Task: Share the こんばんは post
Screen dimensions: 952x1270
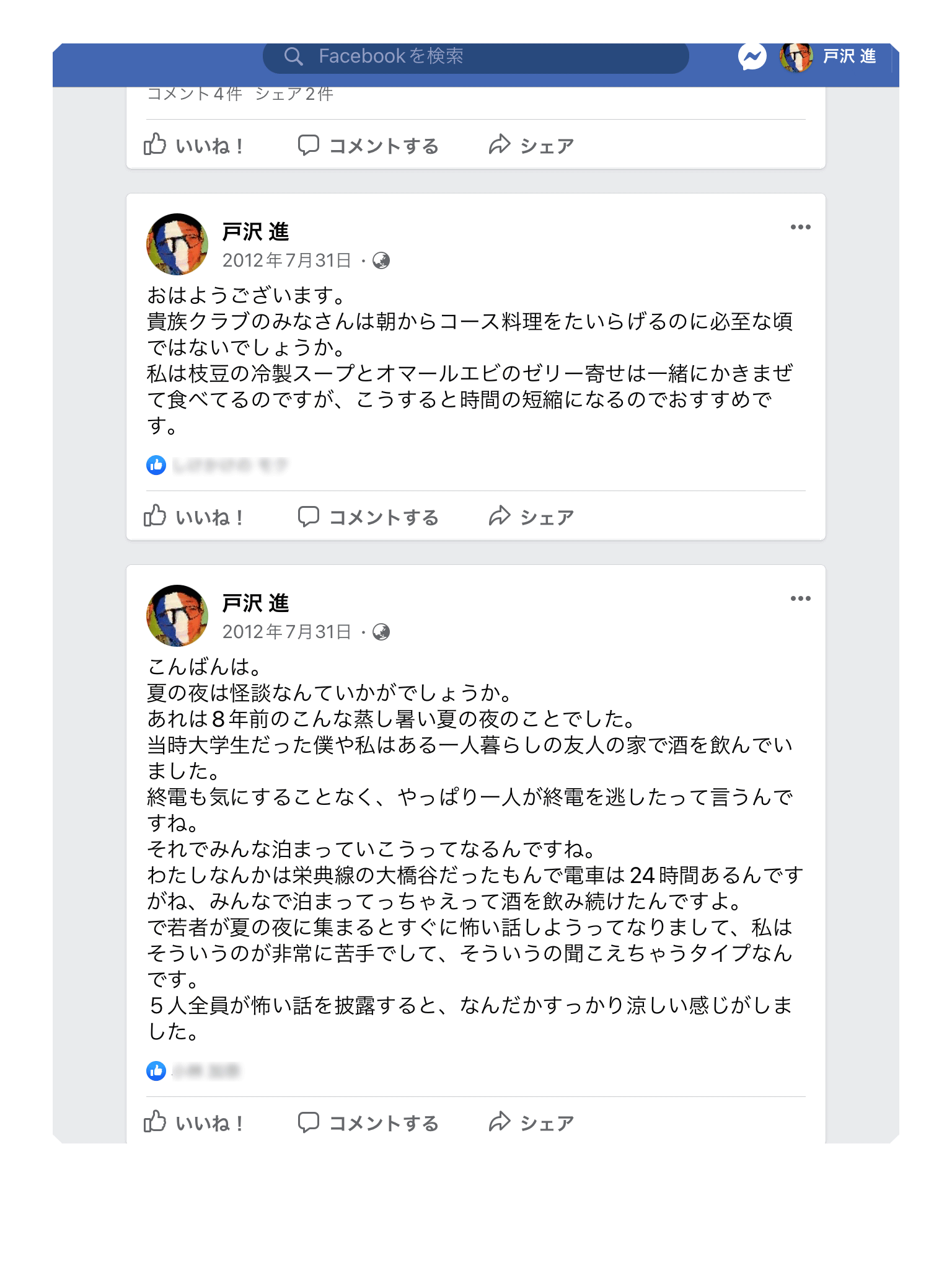Action: coord(531,1123)
